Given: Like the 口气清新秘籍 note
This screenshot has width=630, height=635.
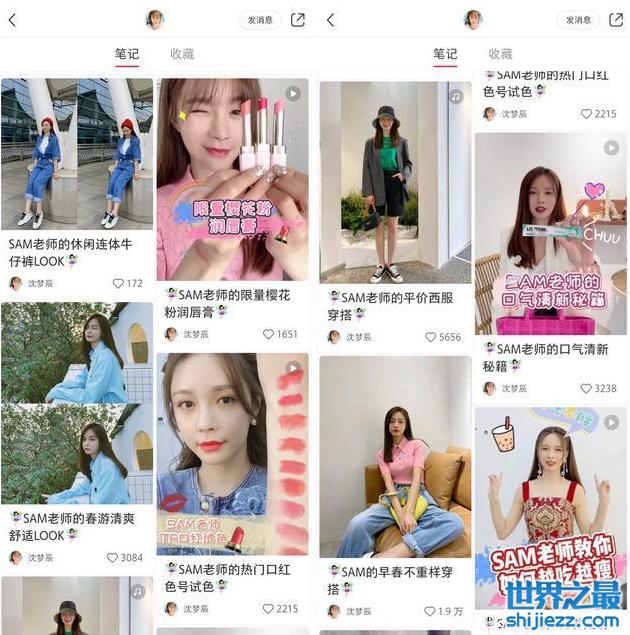Looking at the screenshot, I should pos(585,388).
